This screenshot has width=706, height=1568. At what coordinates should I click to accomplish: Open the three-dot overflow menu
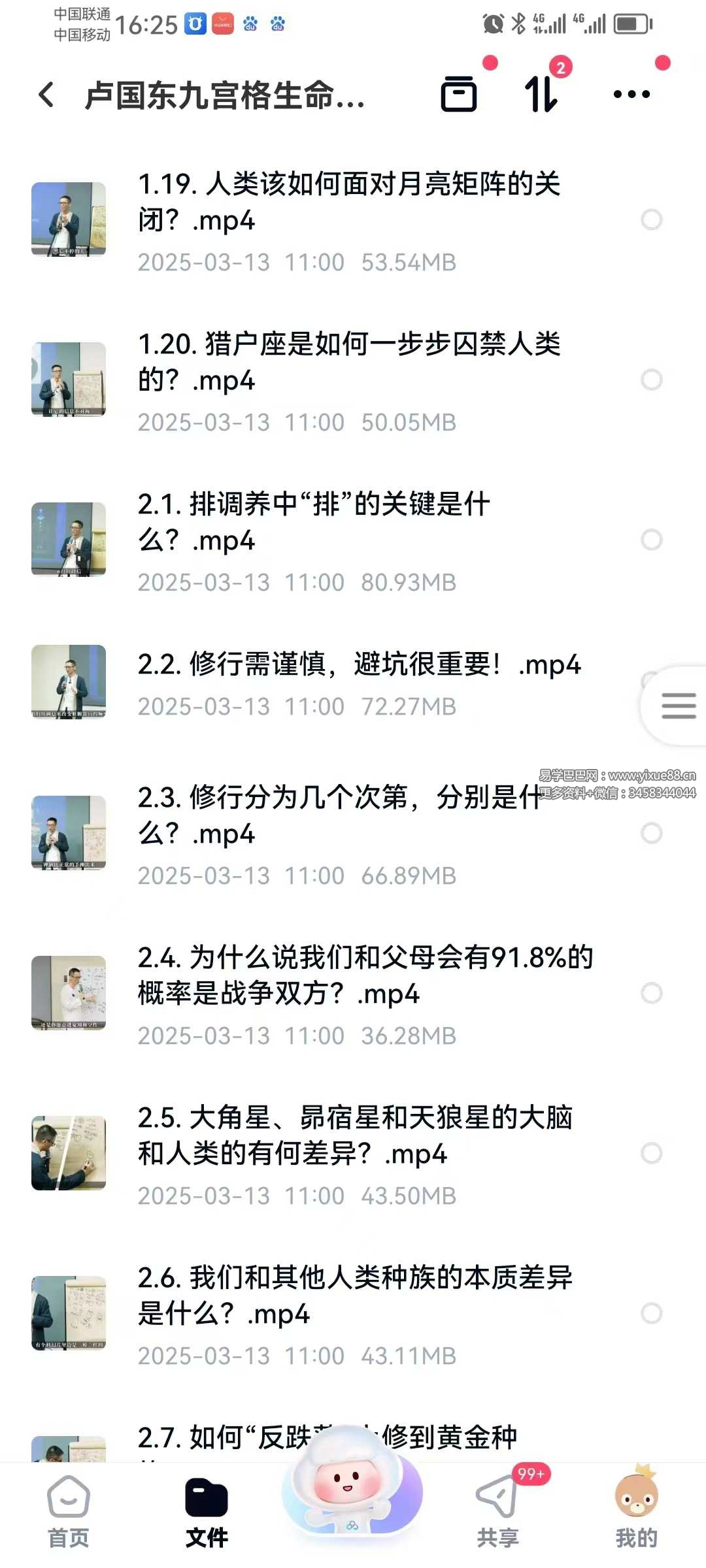point(631,94)
